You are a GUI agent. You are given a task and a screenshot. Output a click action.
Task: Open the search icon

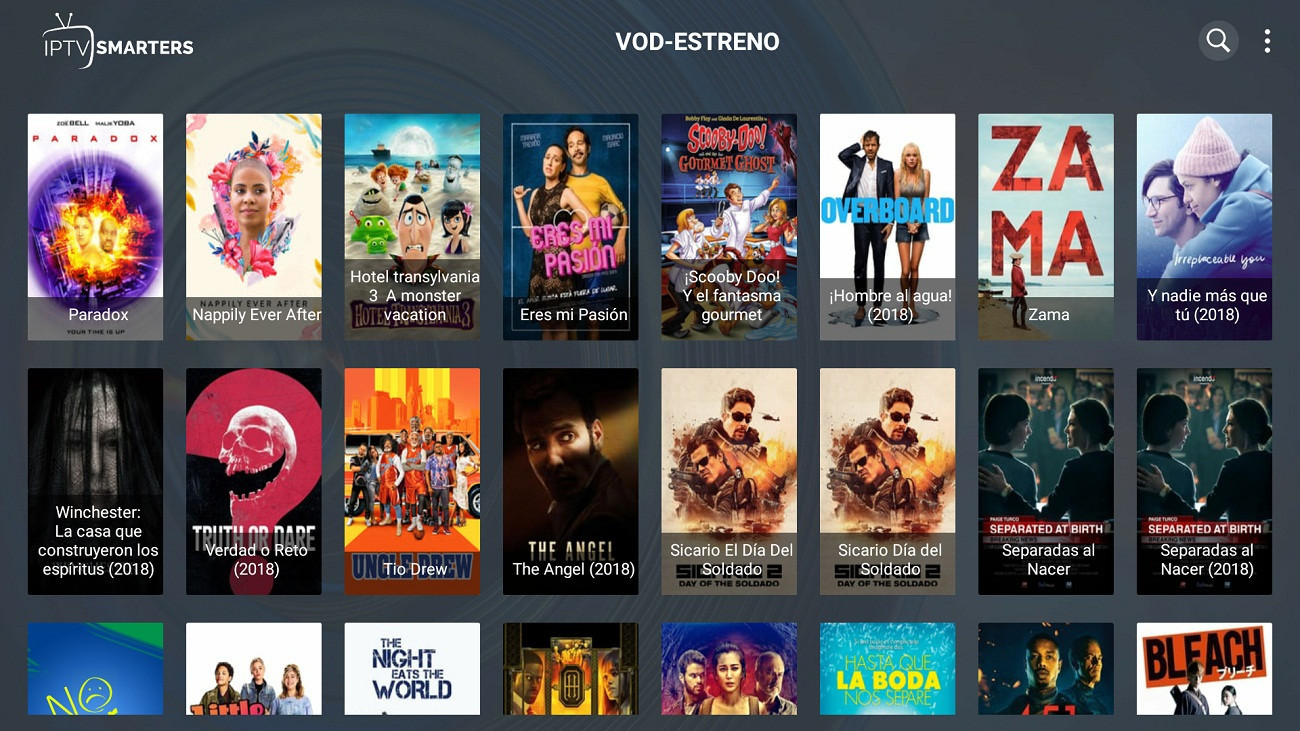point(1218,41)
